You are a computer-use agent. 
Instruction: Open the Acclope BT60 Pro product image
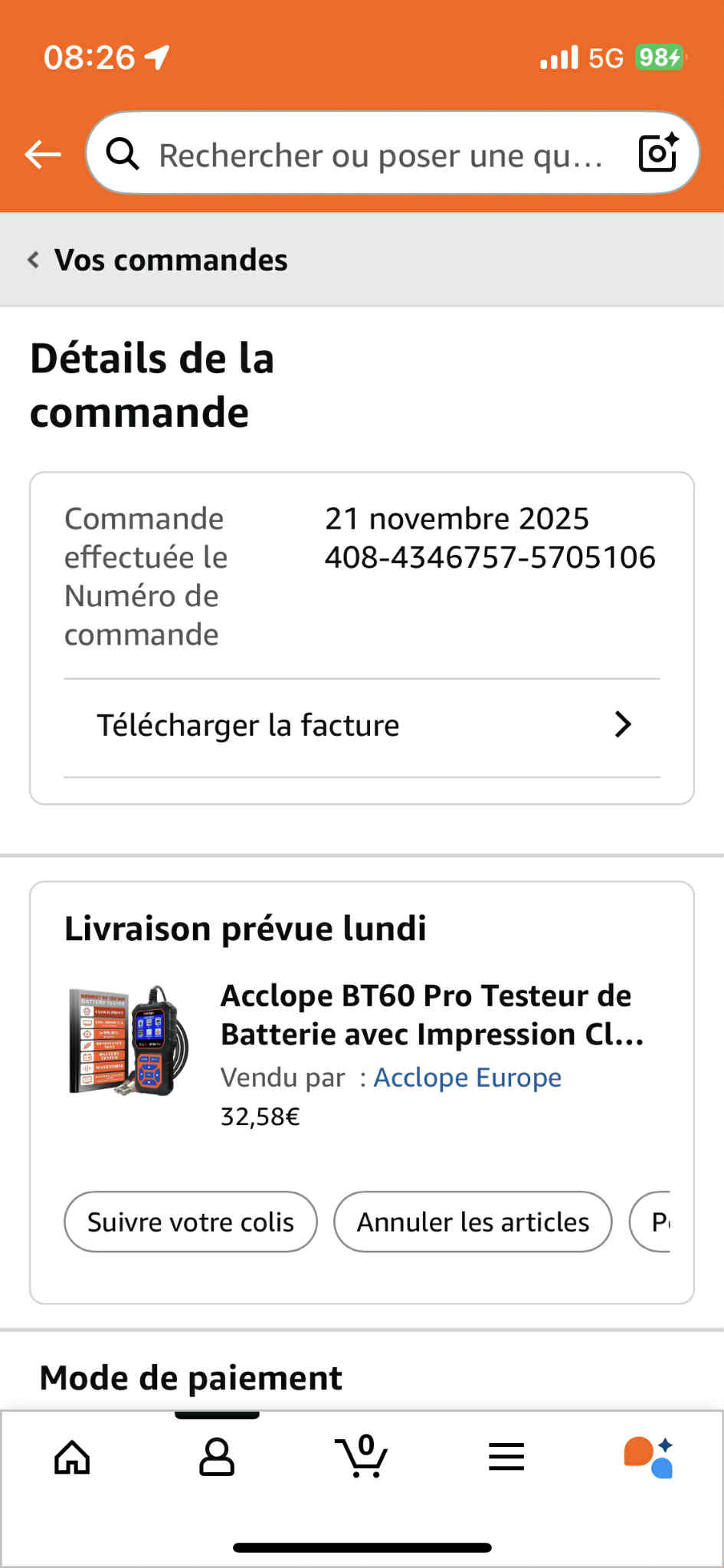click(127, 1041)
